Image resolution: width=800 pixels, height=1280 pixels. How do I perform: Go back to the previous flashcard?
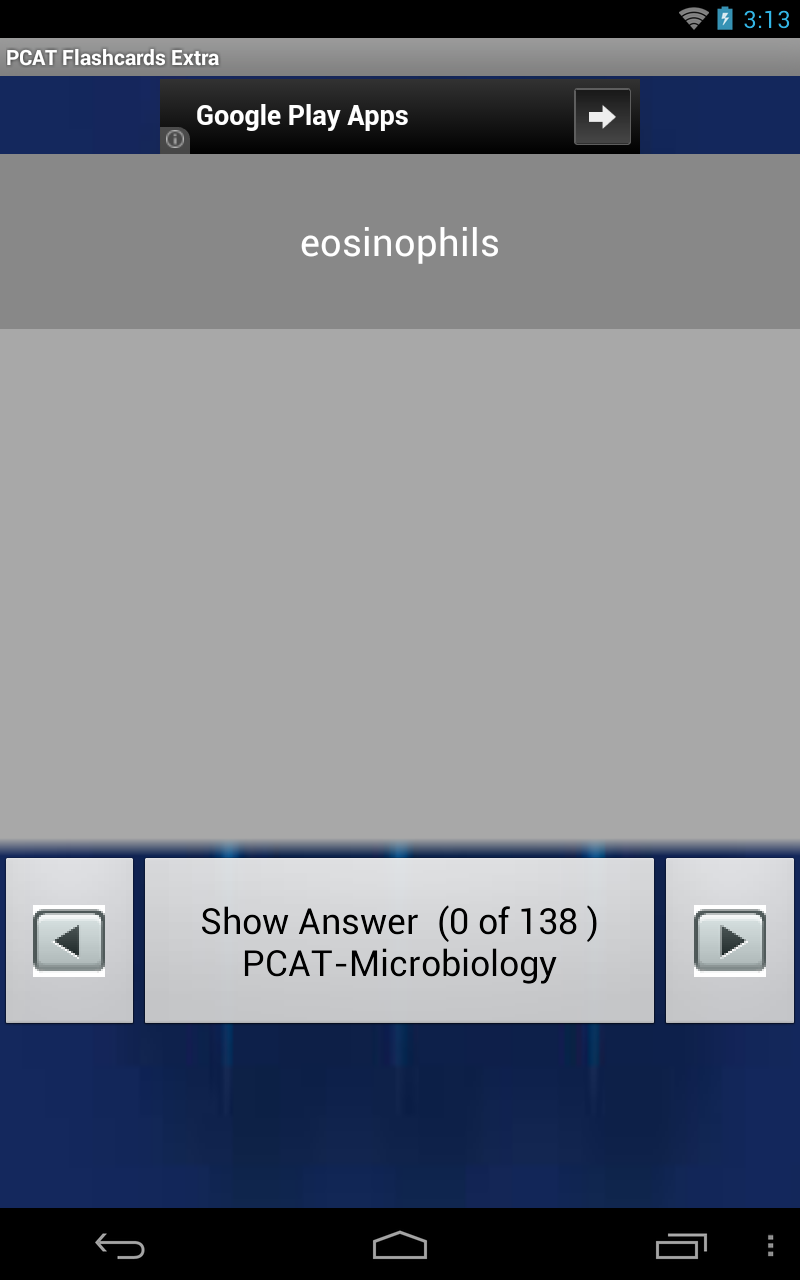pos(69,938)
